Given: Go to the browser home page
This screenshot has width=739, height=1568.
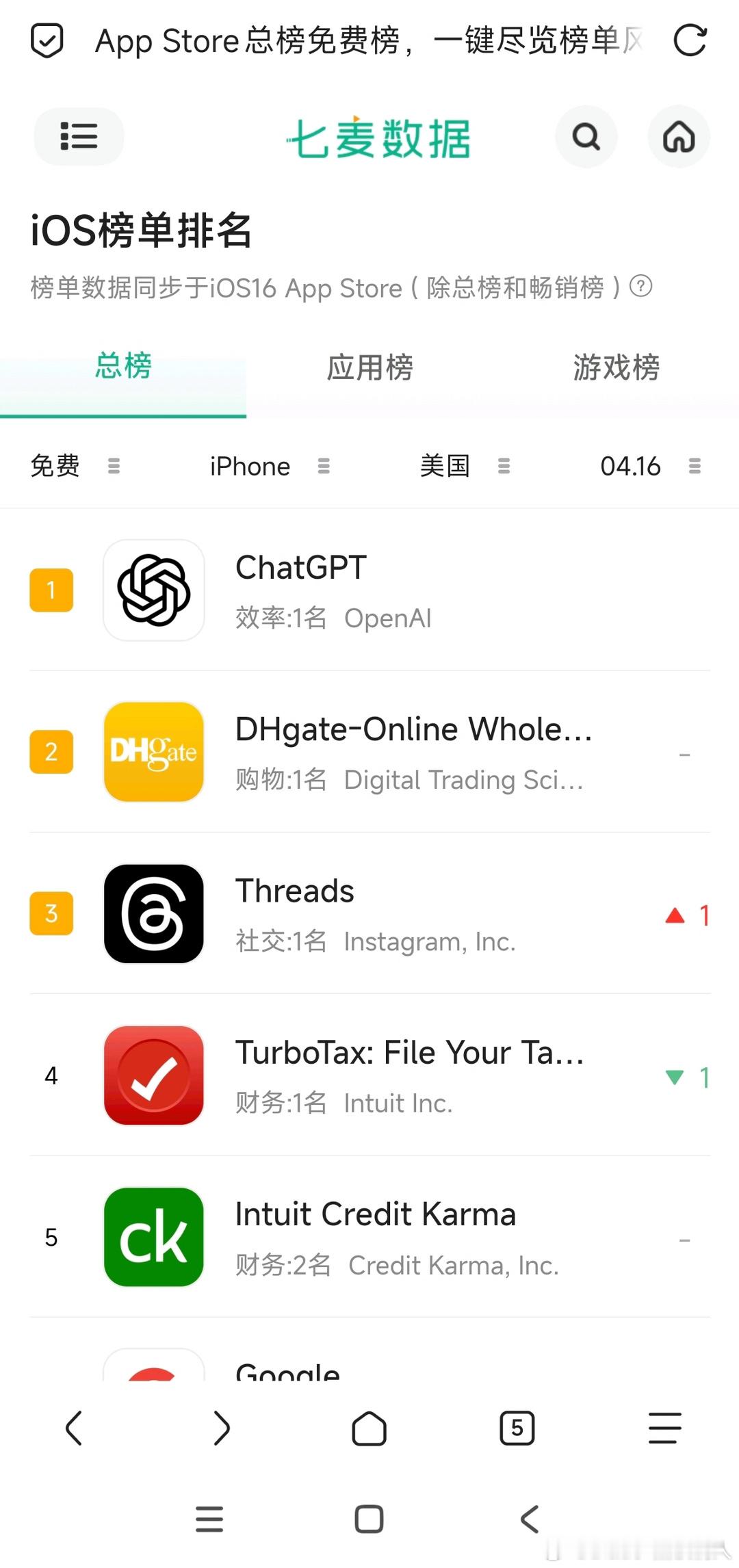Looking at the screenshot, I should tap(369, 1428).
